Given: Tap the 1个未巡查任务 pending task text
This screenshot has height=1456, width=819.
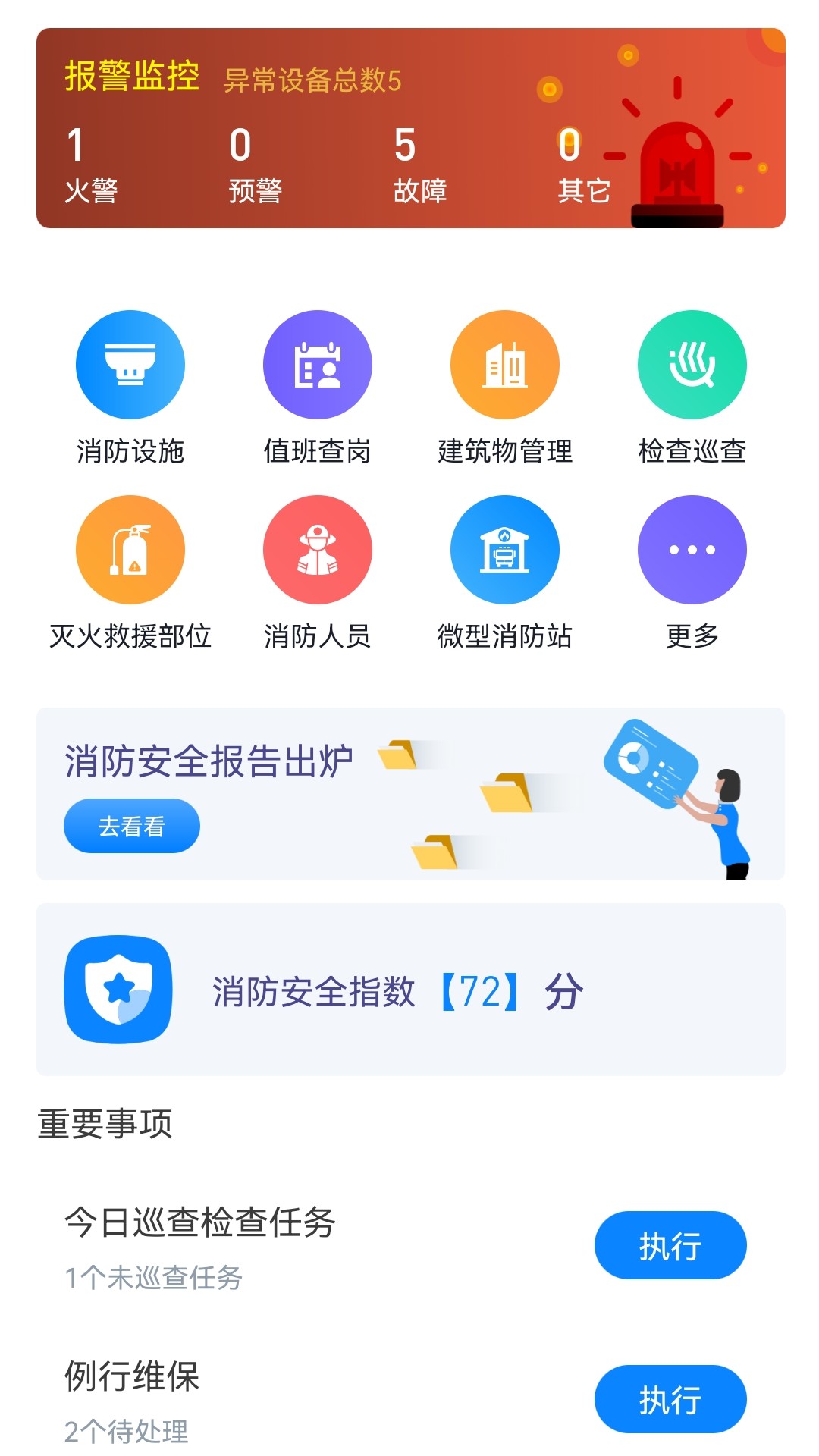Looking at the screenshot, I should click(154, 1277).
